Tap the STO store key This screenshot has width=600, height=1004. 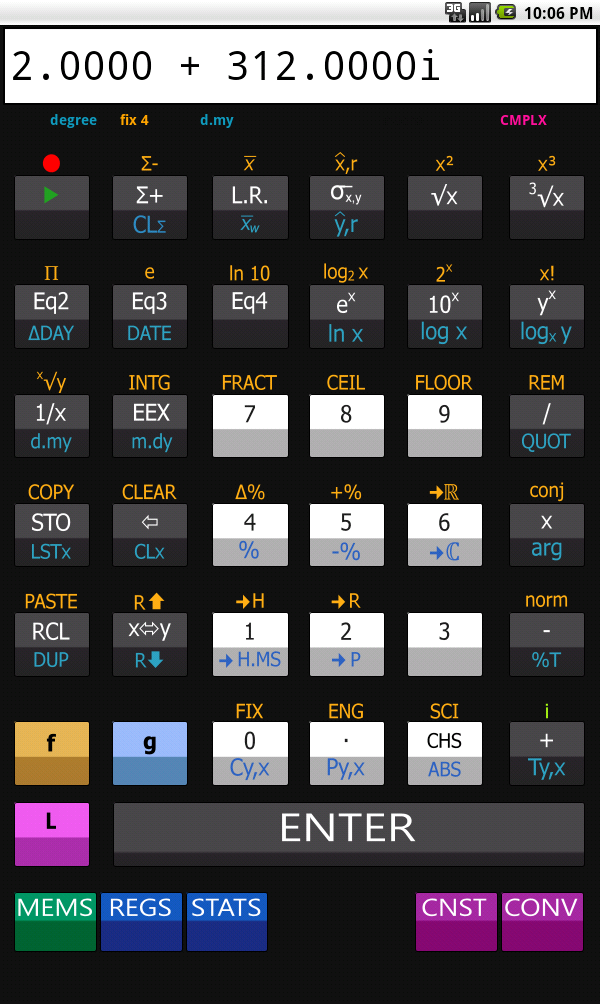click(x=51, y=522)
